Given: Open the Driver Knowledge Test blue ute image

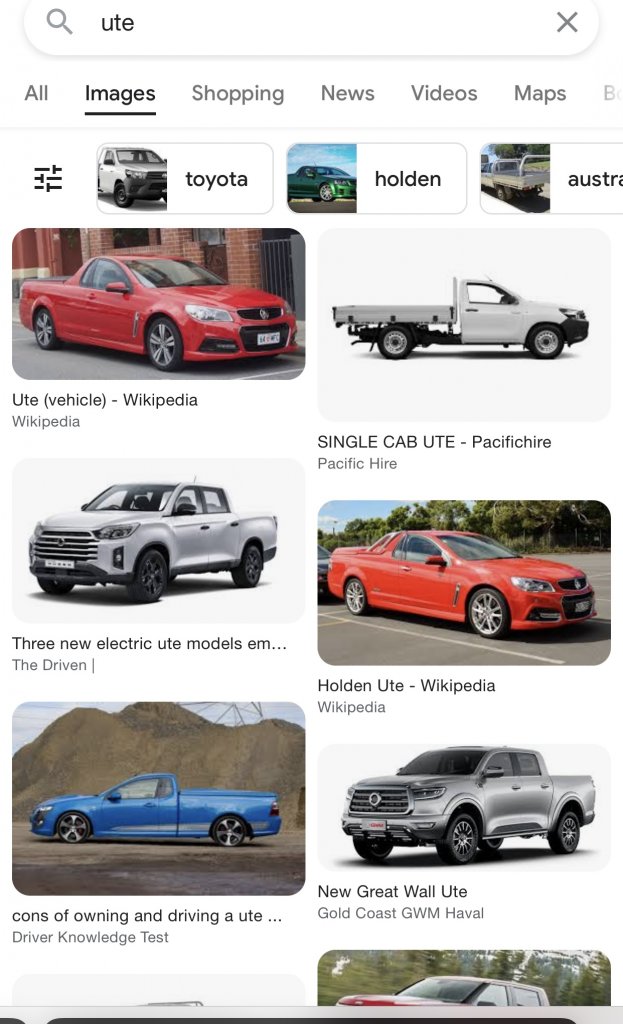Looking at the screenshot, I should (158, 797).
